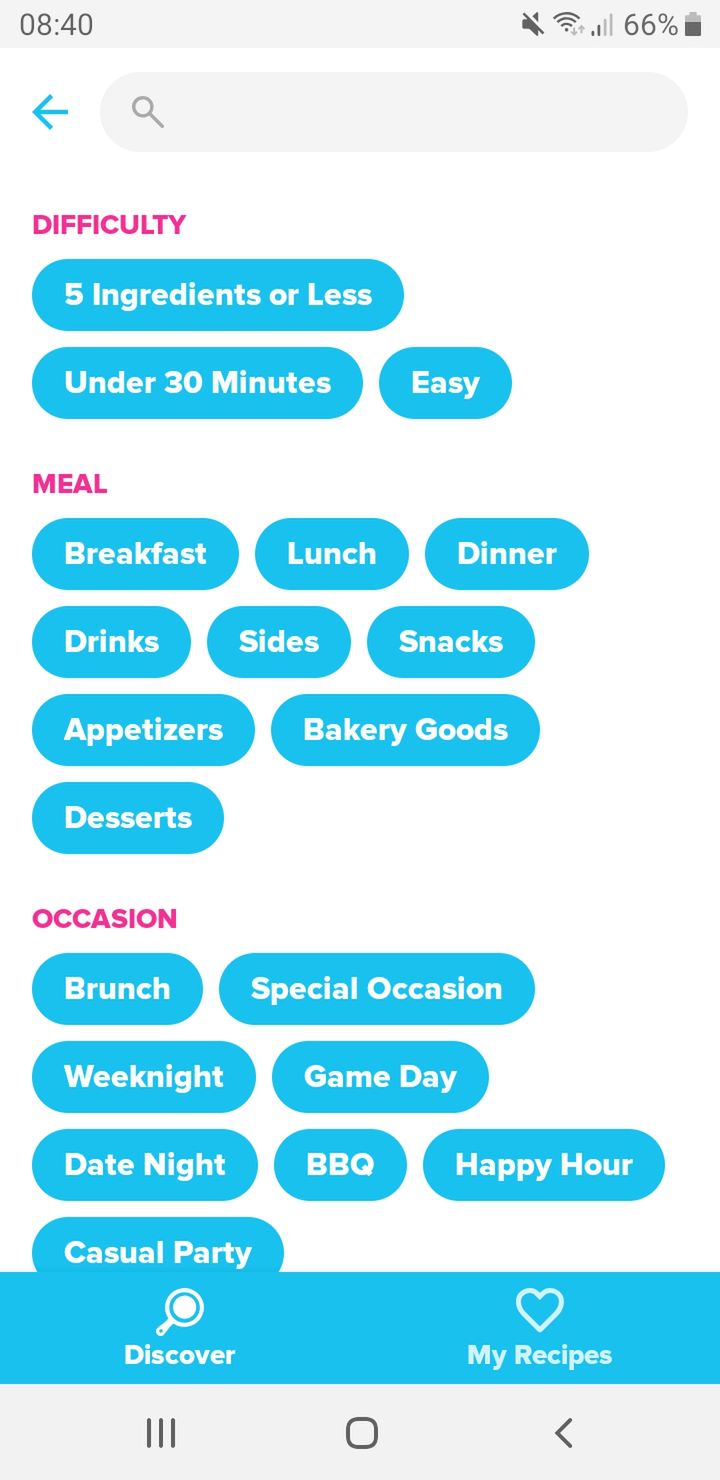
Task: Select Breakfast meal filter
Action: (135, 554)
